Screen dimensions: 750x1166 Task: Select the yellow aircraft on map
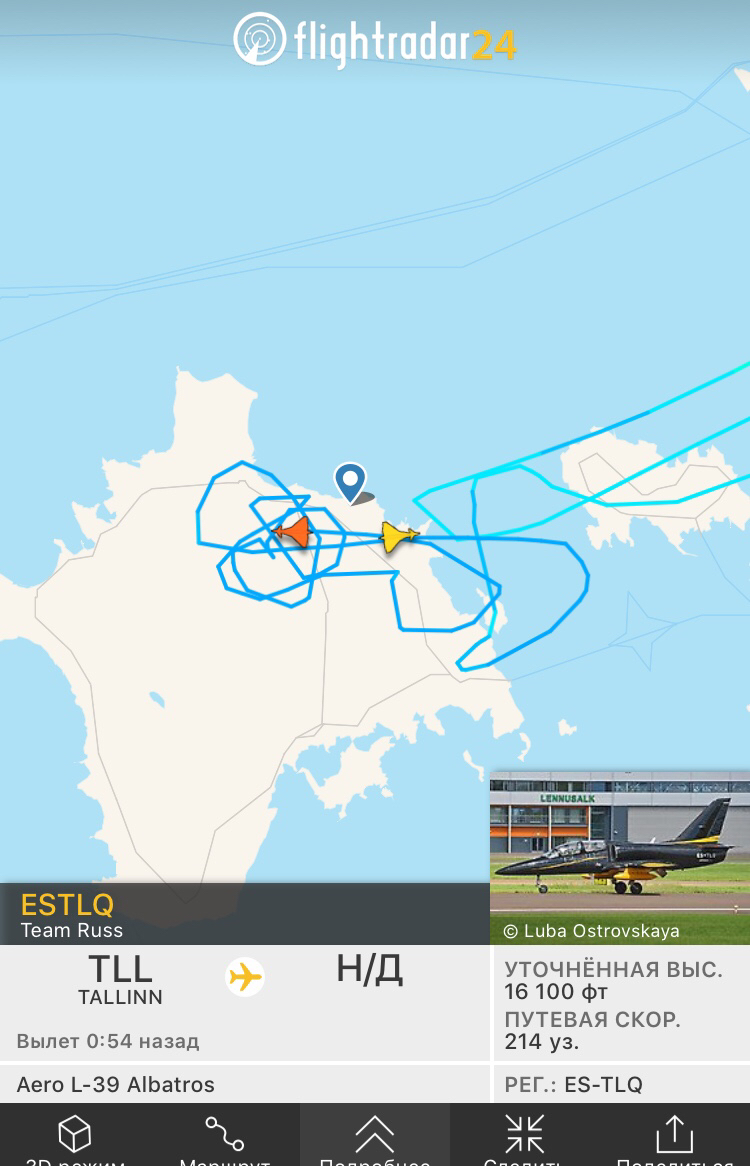(x=399, y=537)
